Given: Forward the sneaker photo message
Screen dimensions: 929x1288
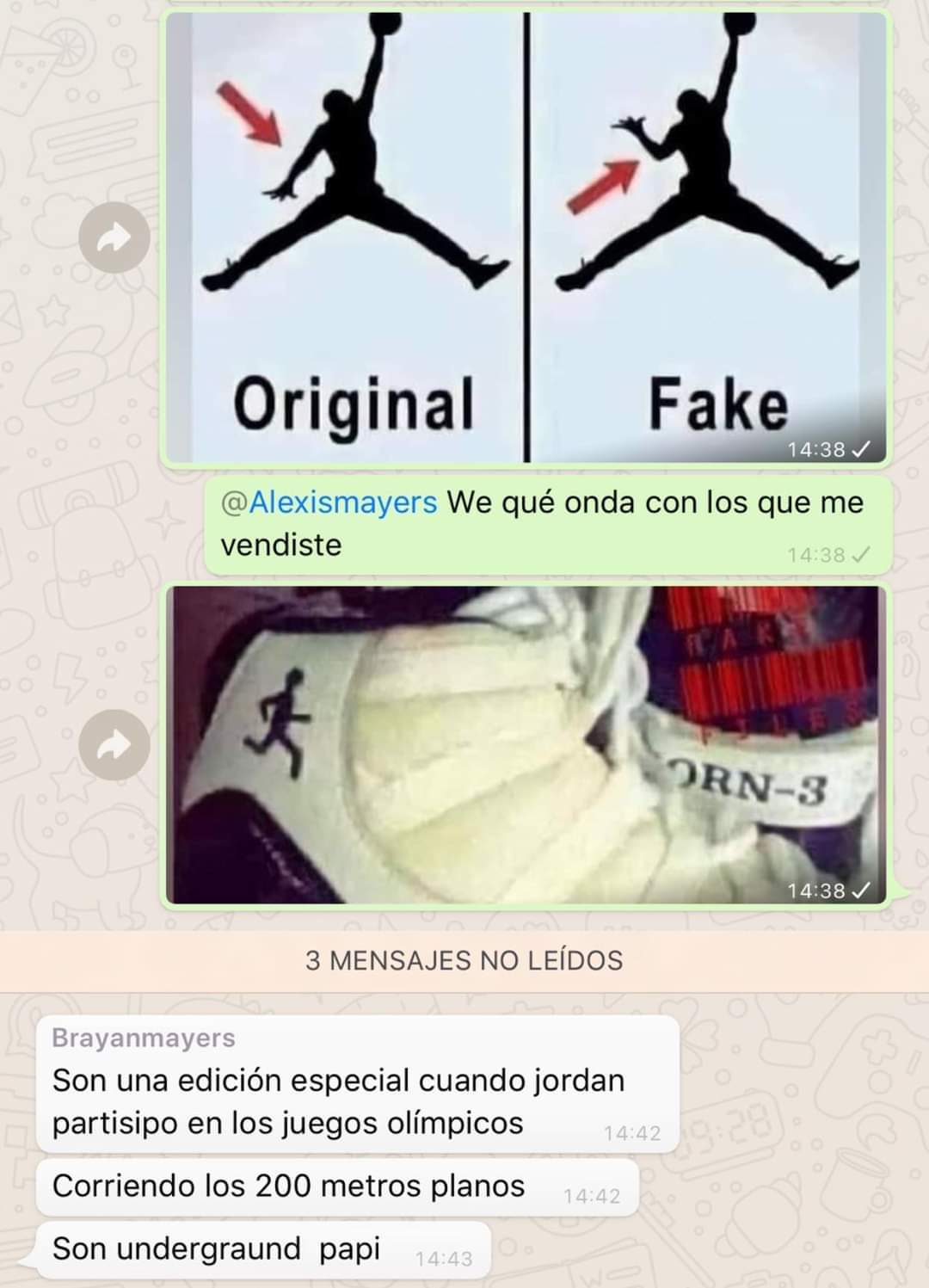Looking at the screenshot, I should click(x=114, y=745).
